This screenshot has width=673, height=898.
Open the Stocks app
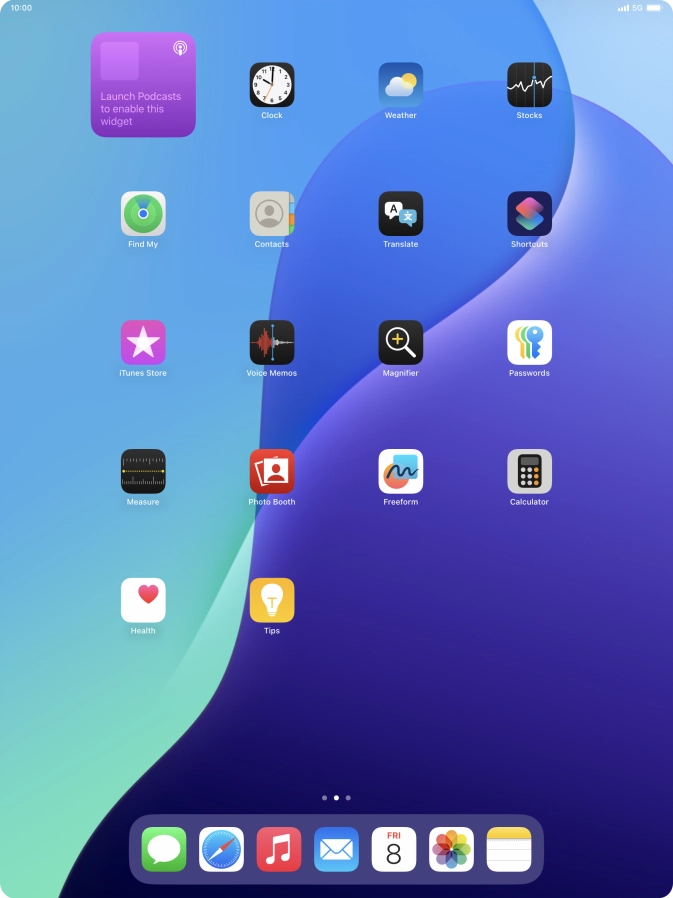(x=529, y=85)
